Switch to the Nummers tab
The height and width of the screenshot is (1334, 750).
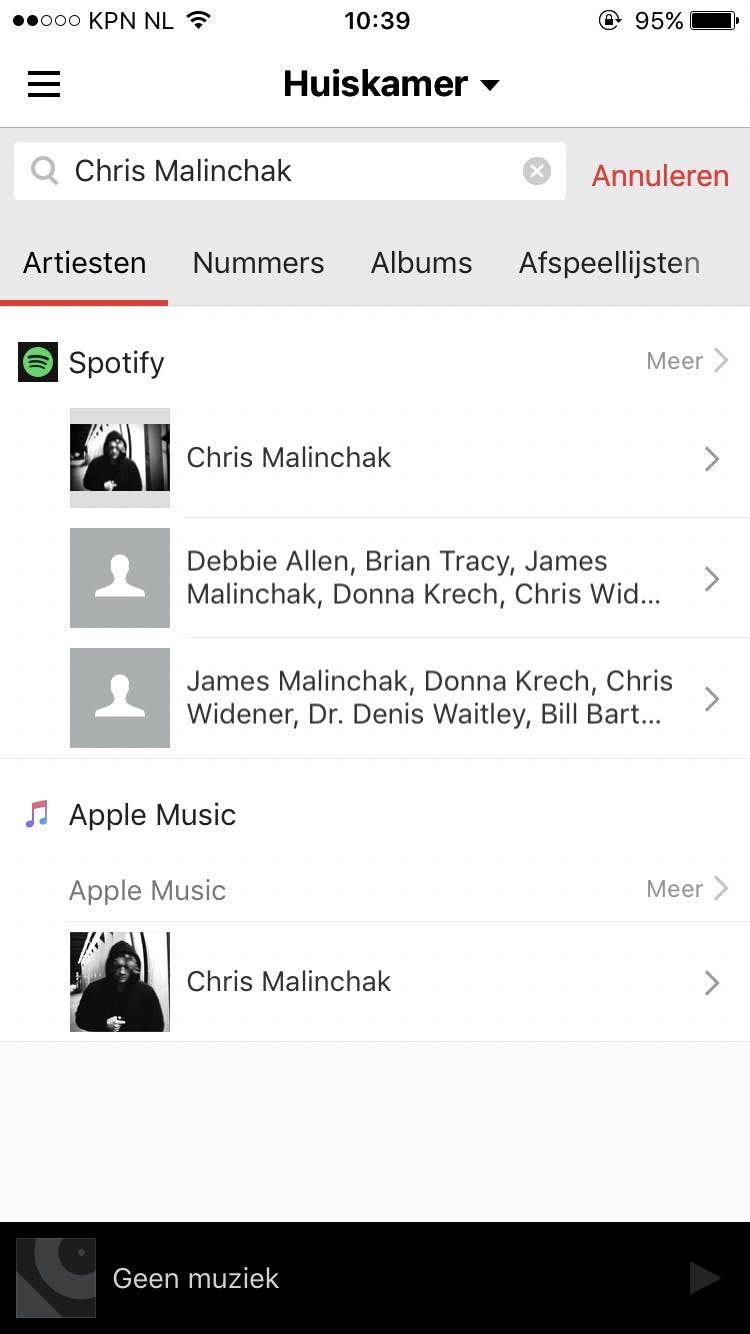pyautogui.click(x=258, y=263)
